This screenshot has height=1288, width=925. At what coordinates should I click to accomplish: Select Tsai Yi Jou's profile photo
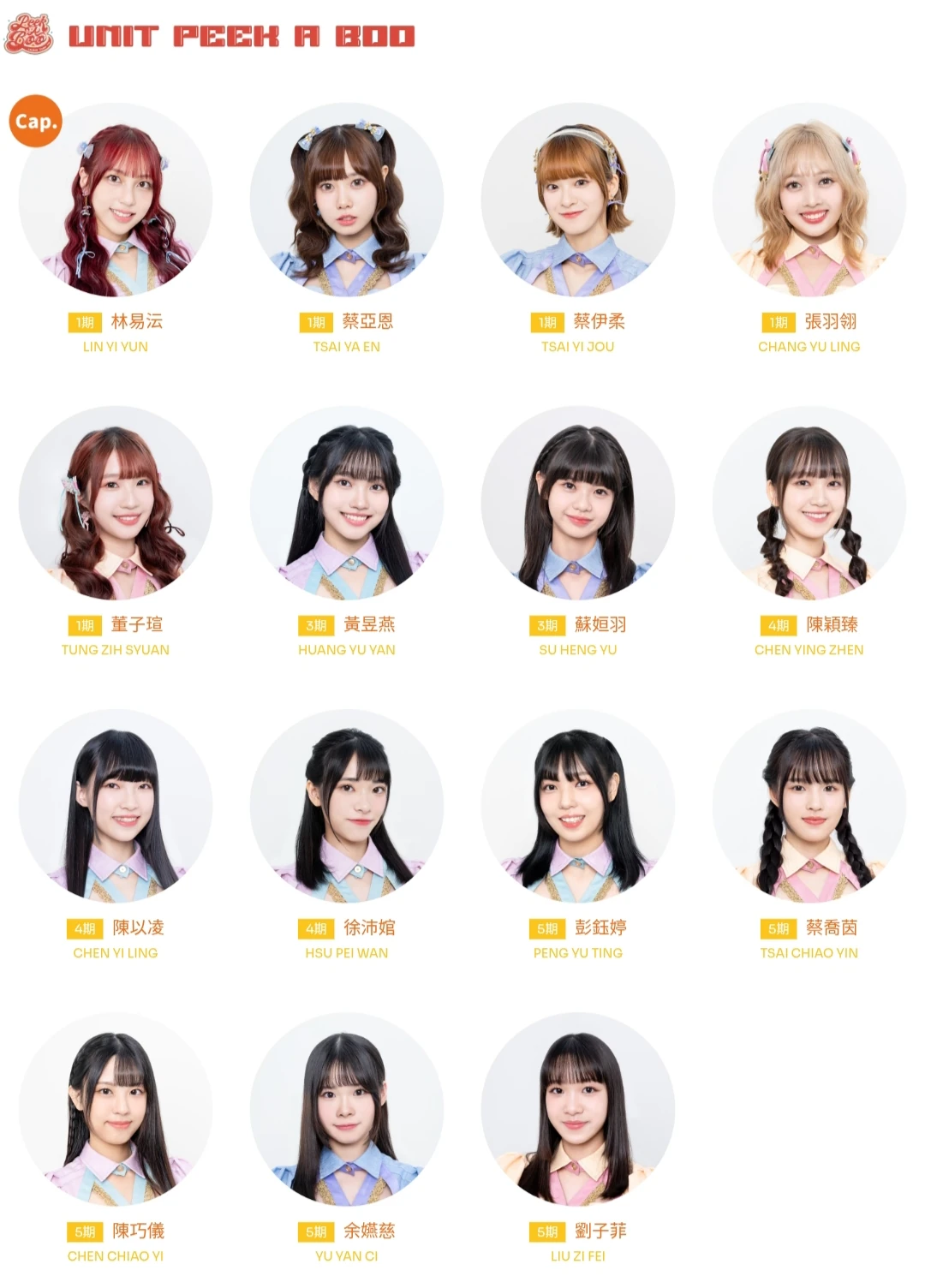578,200
